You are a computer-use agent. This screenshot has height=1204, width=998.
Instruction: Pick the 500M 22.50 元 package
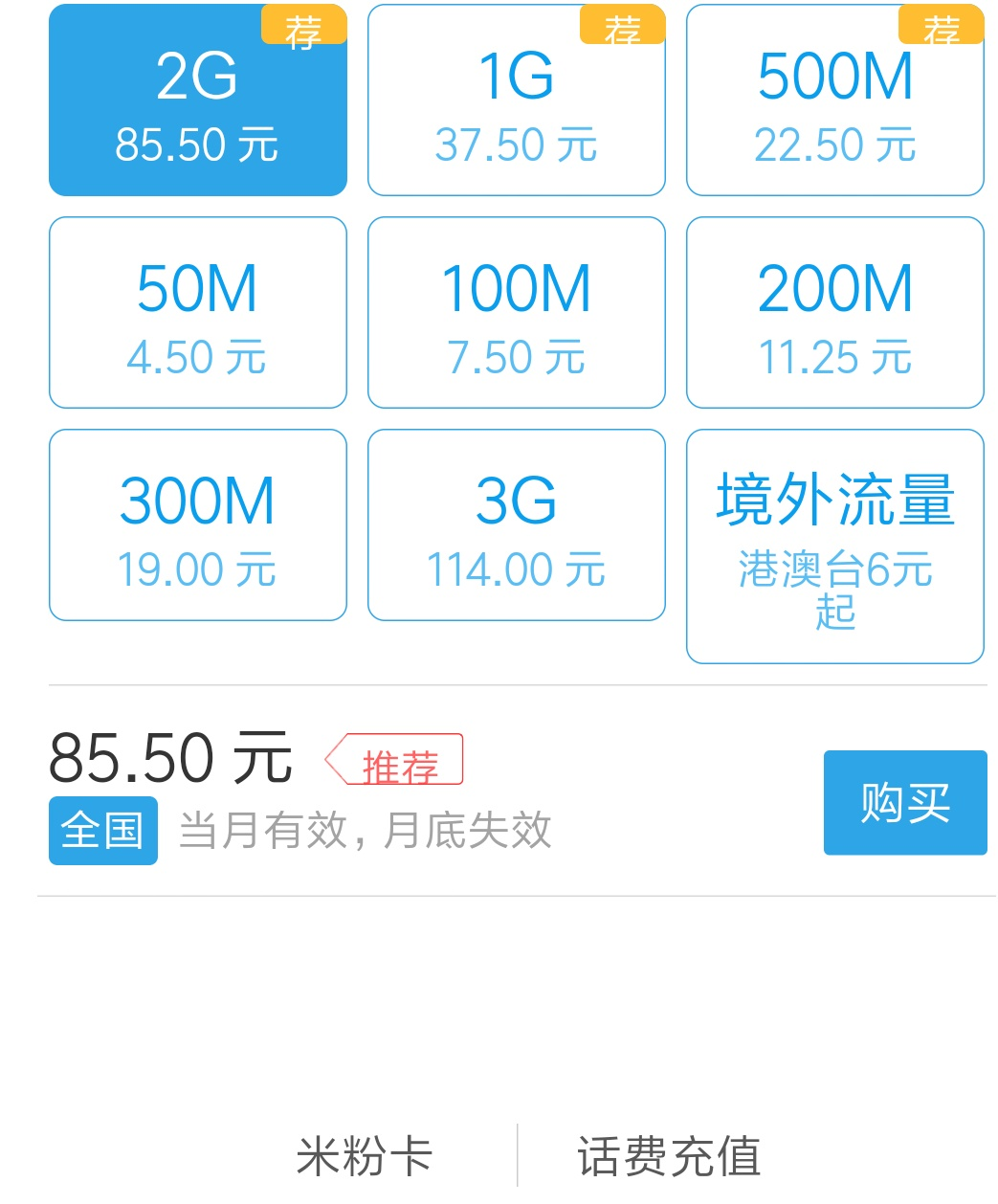pyautogui.click(x=834, y=100)
